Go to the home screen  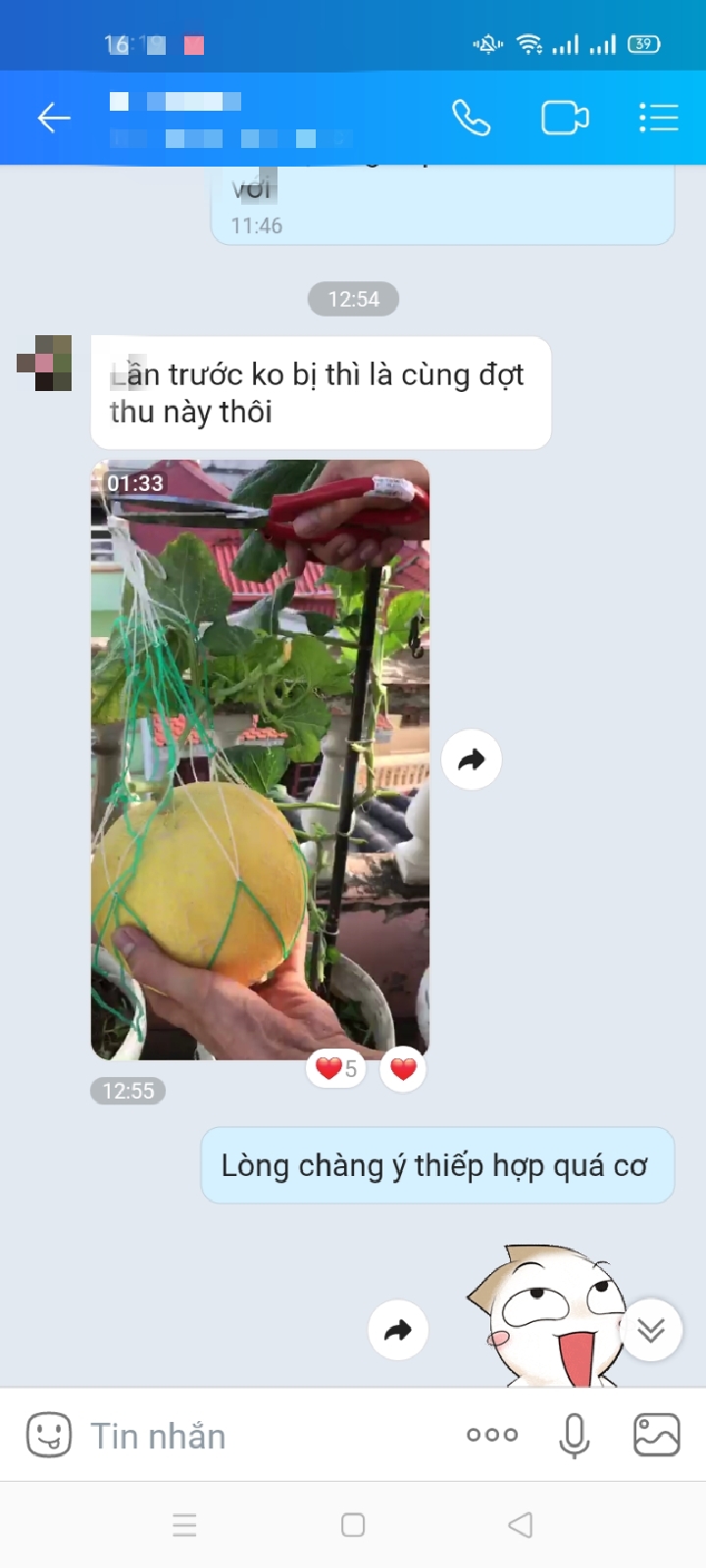pyautogui.click(x=353, y=1525)
